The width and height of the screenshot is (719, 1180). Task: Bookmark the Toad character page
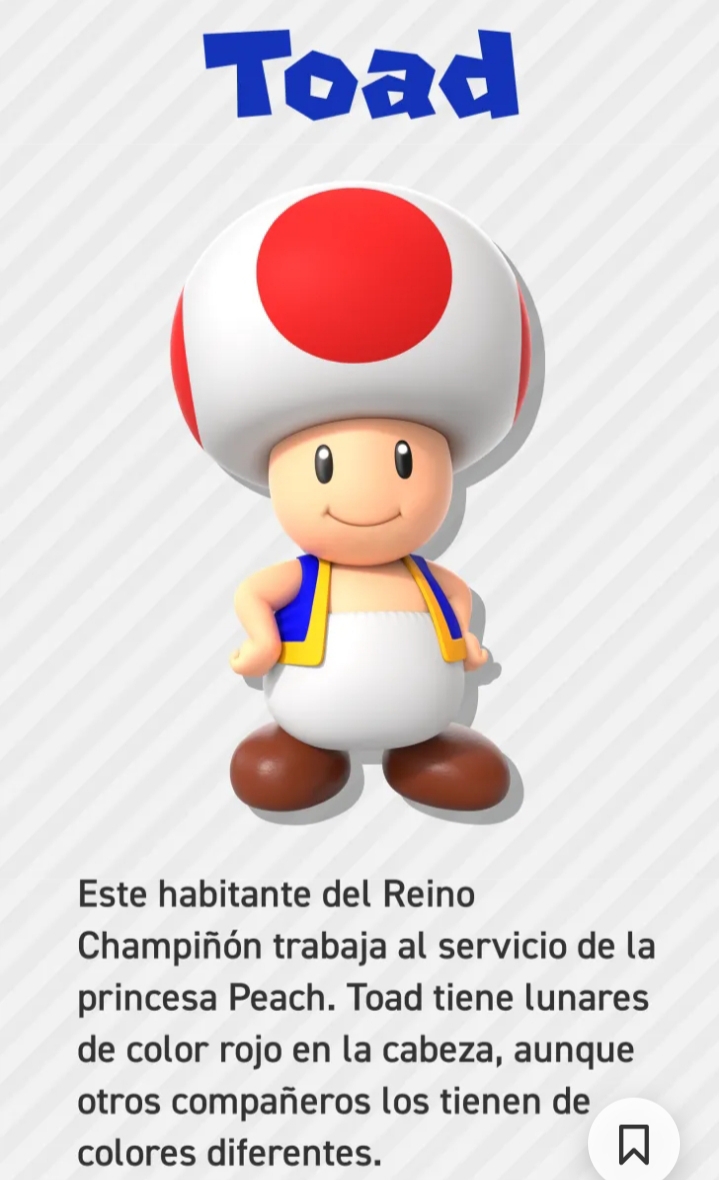click(633, 1144)
